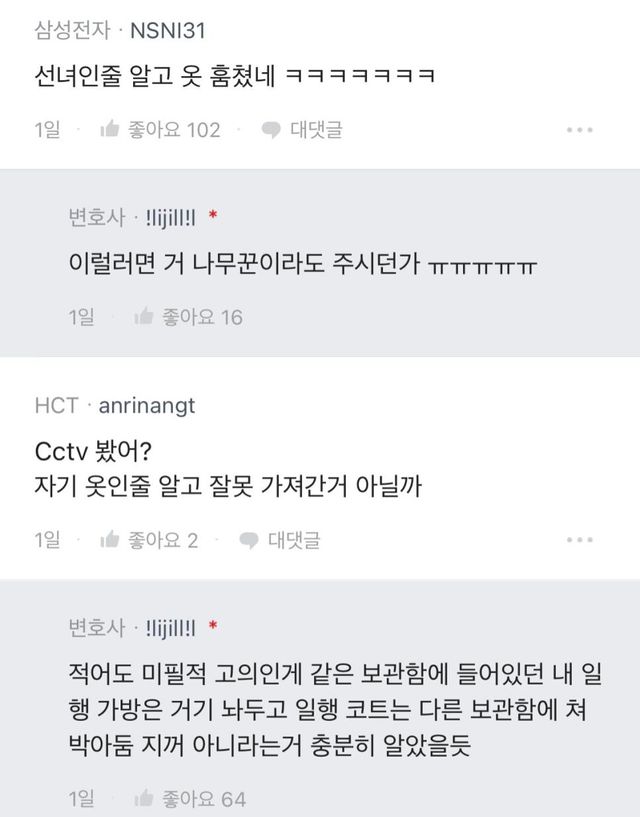
Task: Open more options on anrinangt's comment
Action: (x=580, y=540)
